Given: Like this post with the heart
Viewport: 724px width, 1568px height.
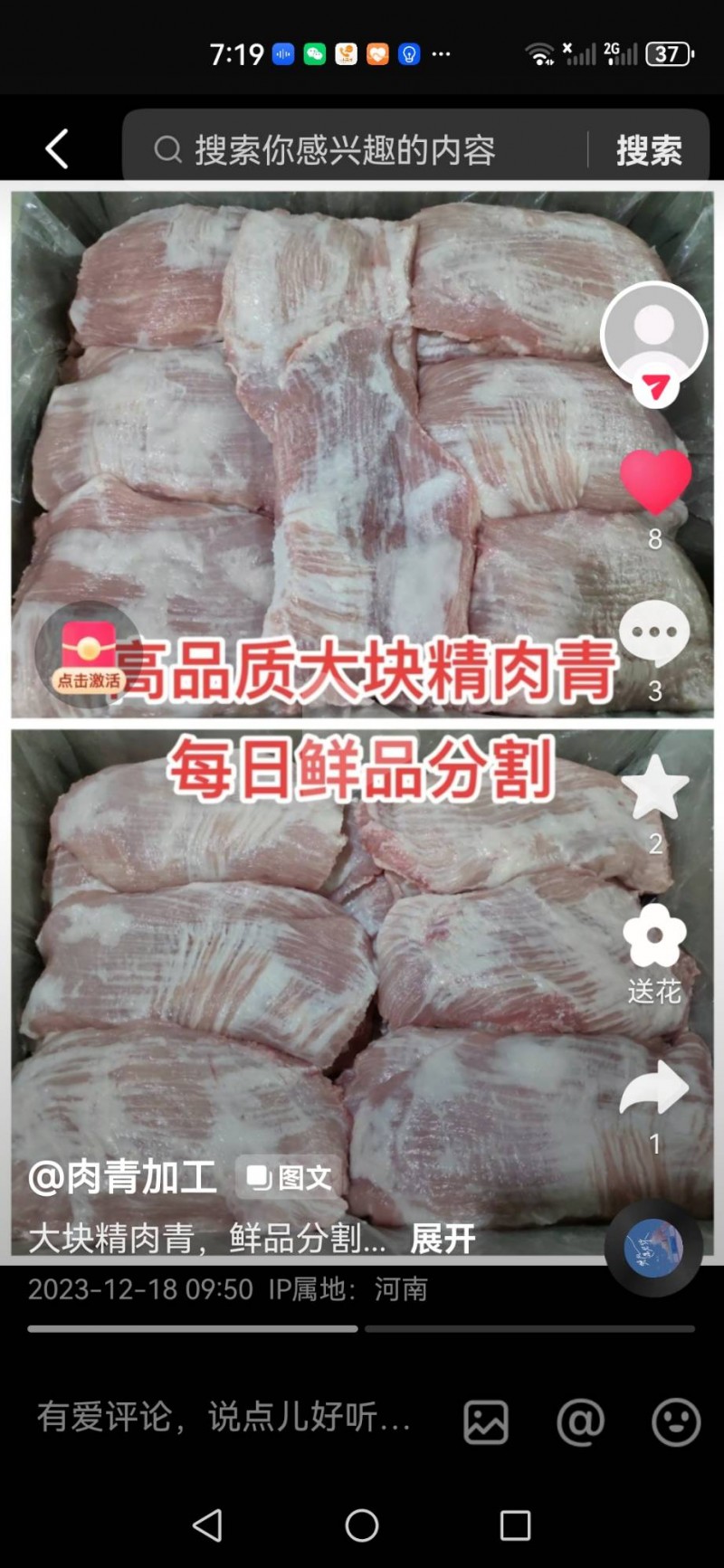Looking at the screenshot, I should (x=655, y=481).
